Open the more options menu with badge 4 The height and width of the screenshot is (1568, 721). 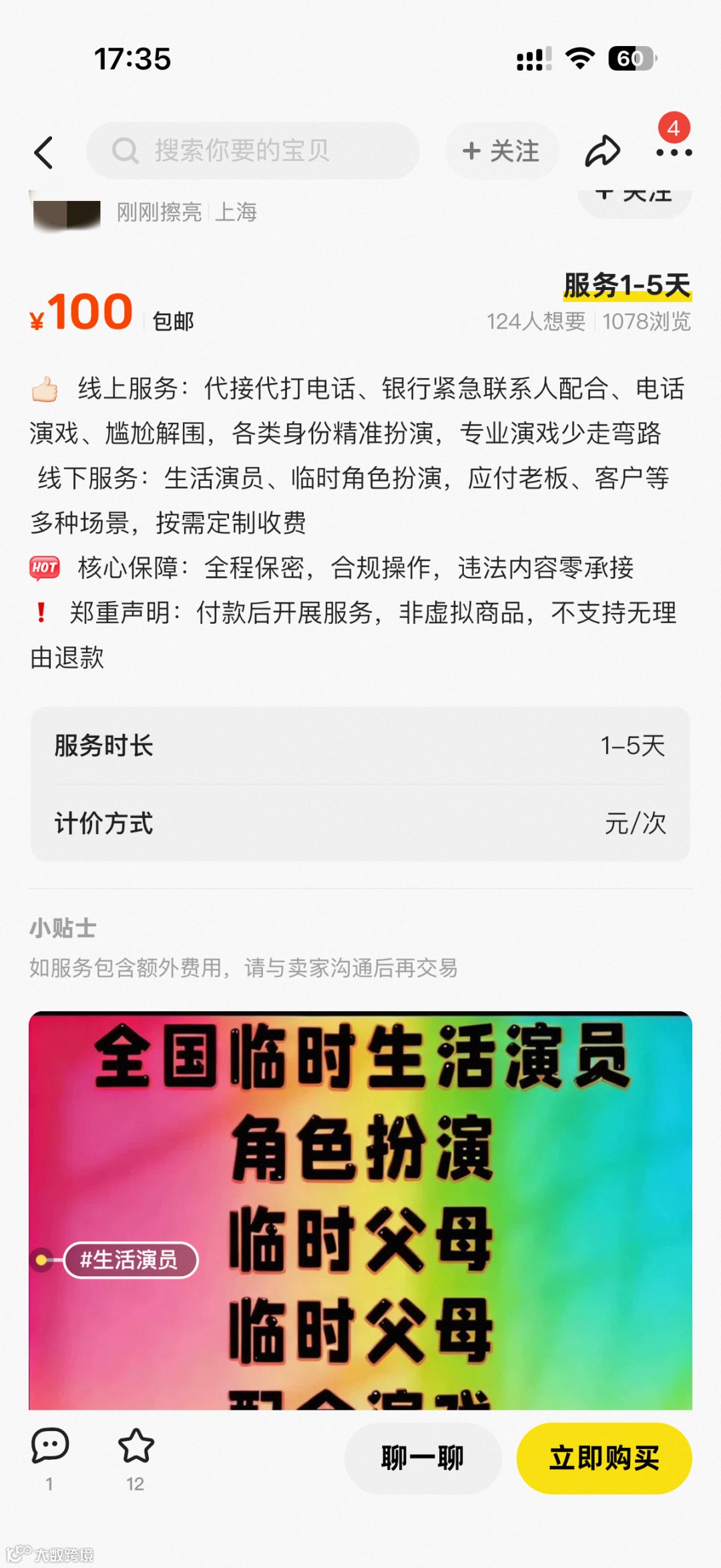pyautogui.click(x=674, y=154)
